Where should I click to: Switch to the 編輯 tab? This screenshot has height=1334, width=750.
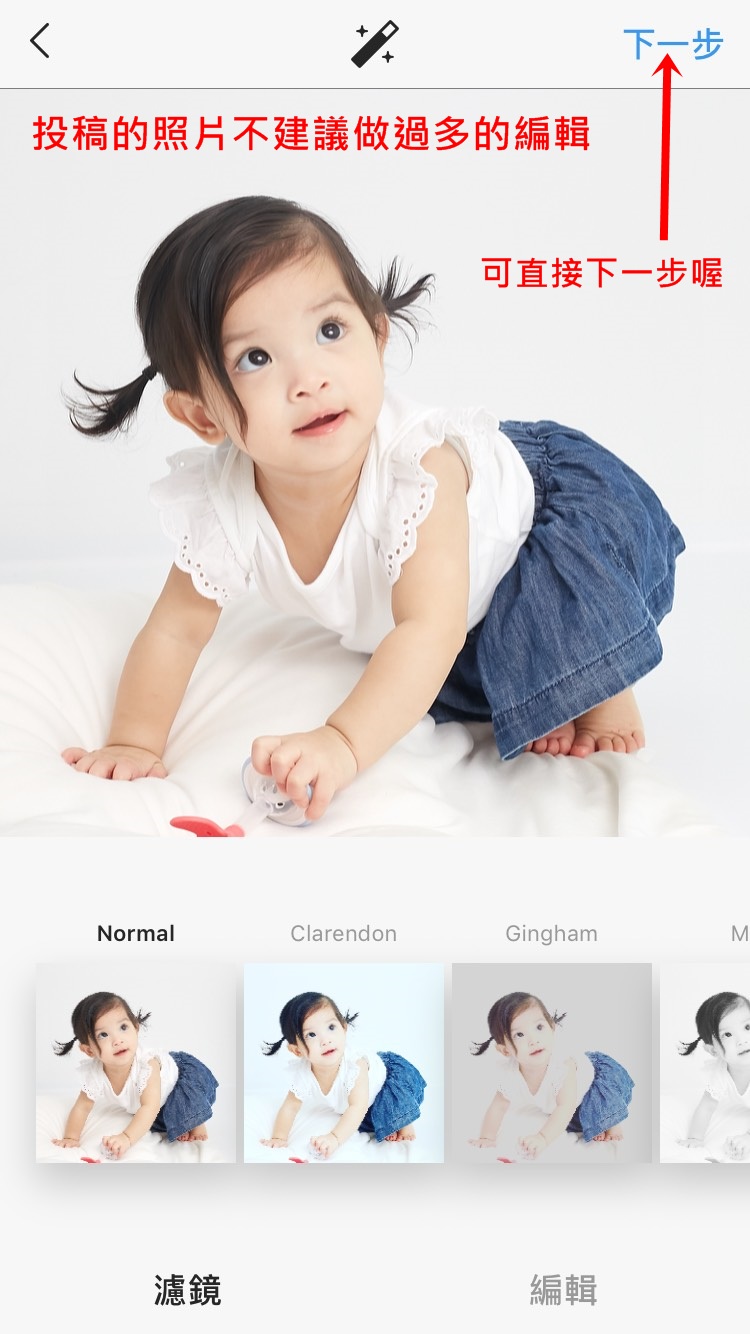563,1290
